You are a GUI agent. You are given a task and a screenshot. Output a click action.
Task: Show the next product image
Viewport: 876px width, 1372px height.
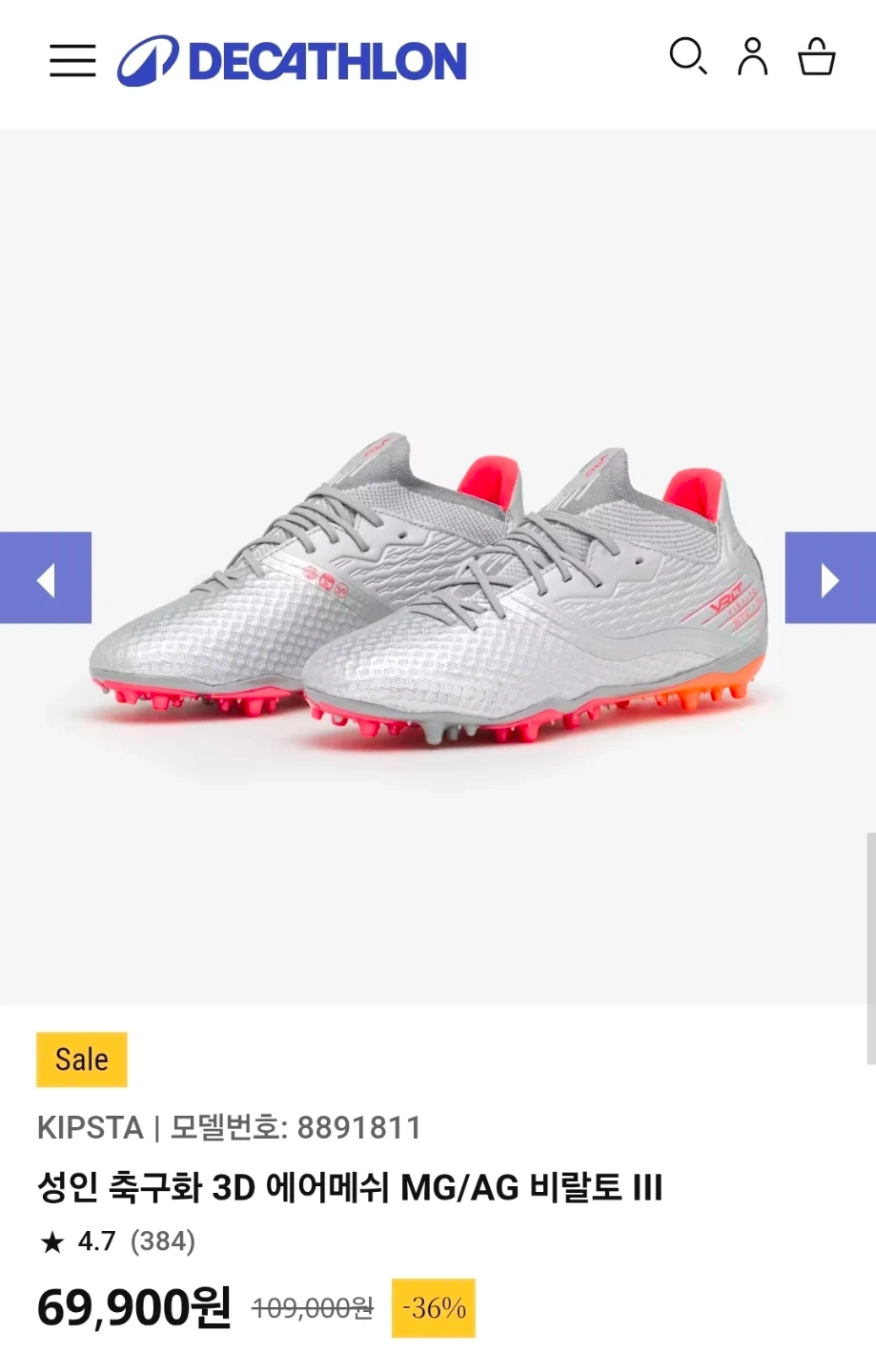point(829,578)
